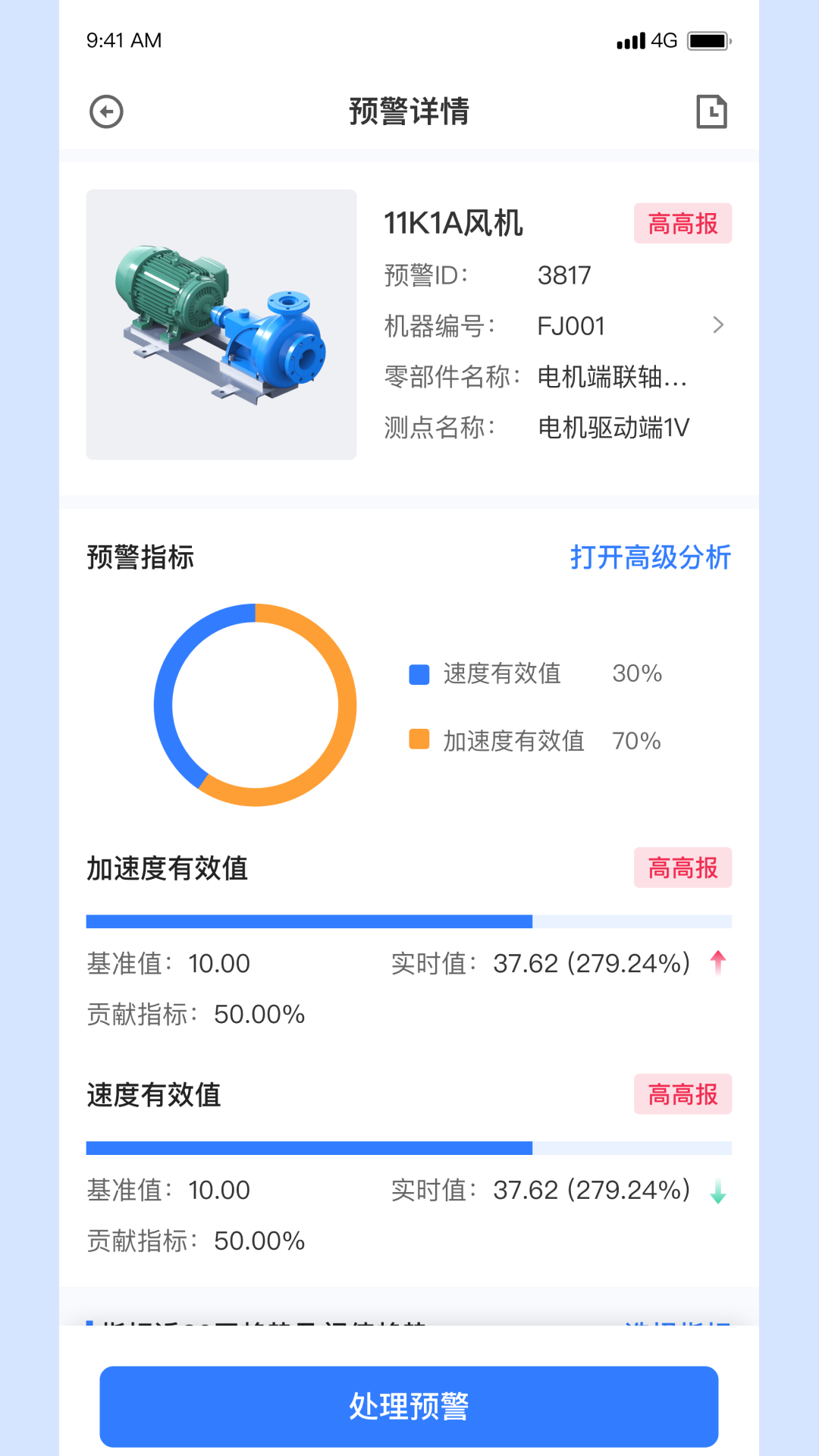Toggle the 加速度有效值 series via its orange legend square
Viewport: 819px width, 1456px height.
coord(418,741)
